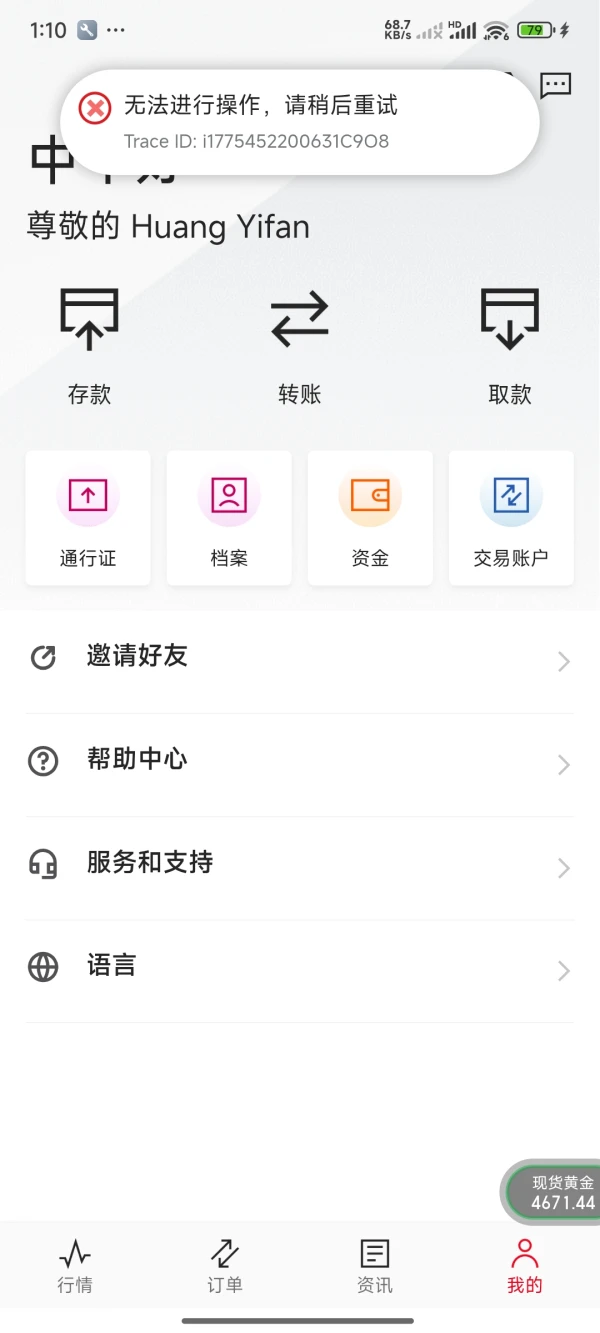
Task: Start a 取款 withdrawal
Action: pyautogui.click(x=510, y=345)
